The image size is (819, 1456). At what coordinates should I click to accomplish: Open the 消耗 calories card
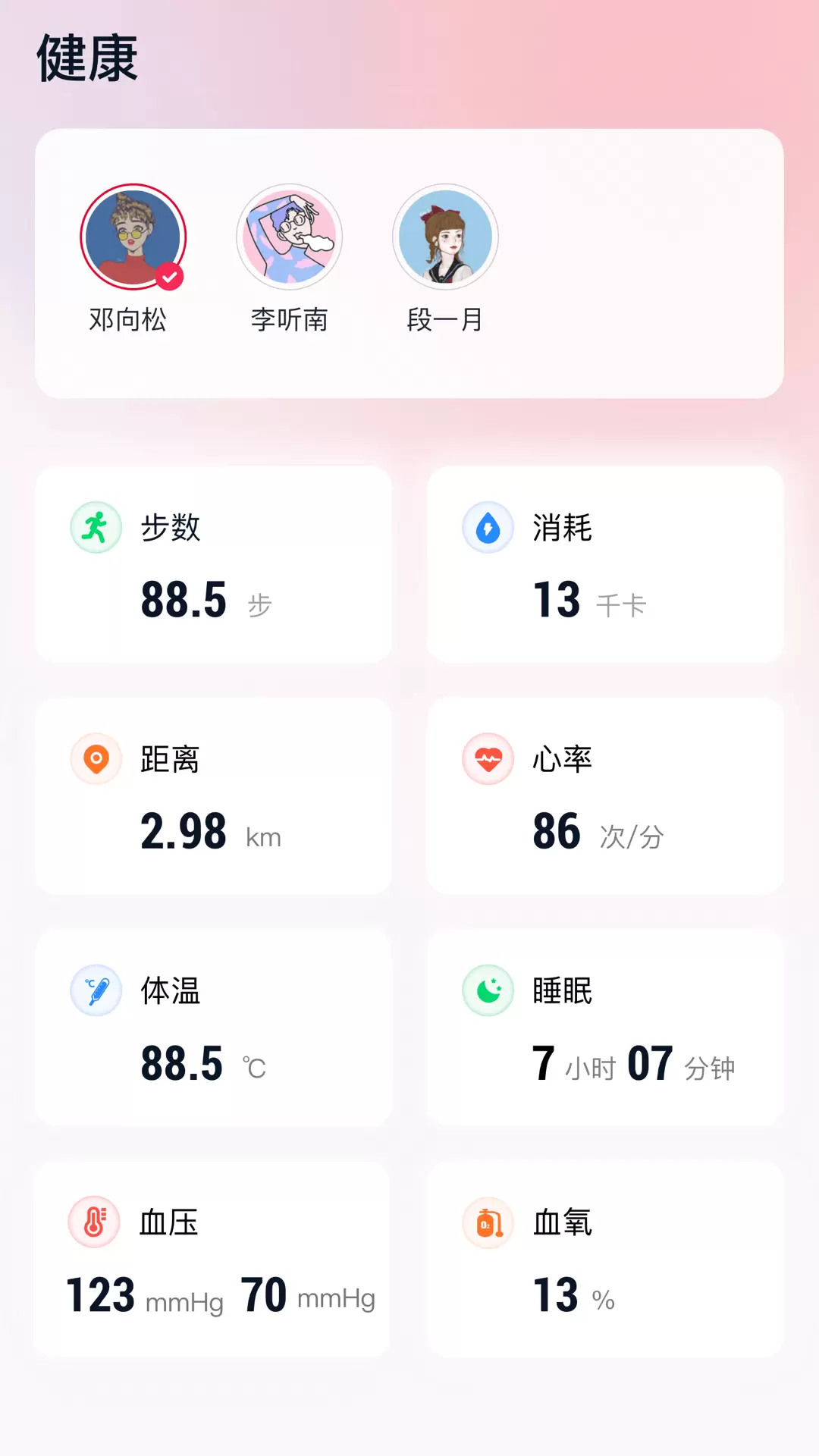coord(605,564)
